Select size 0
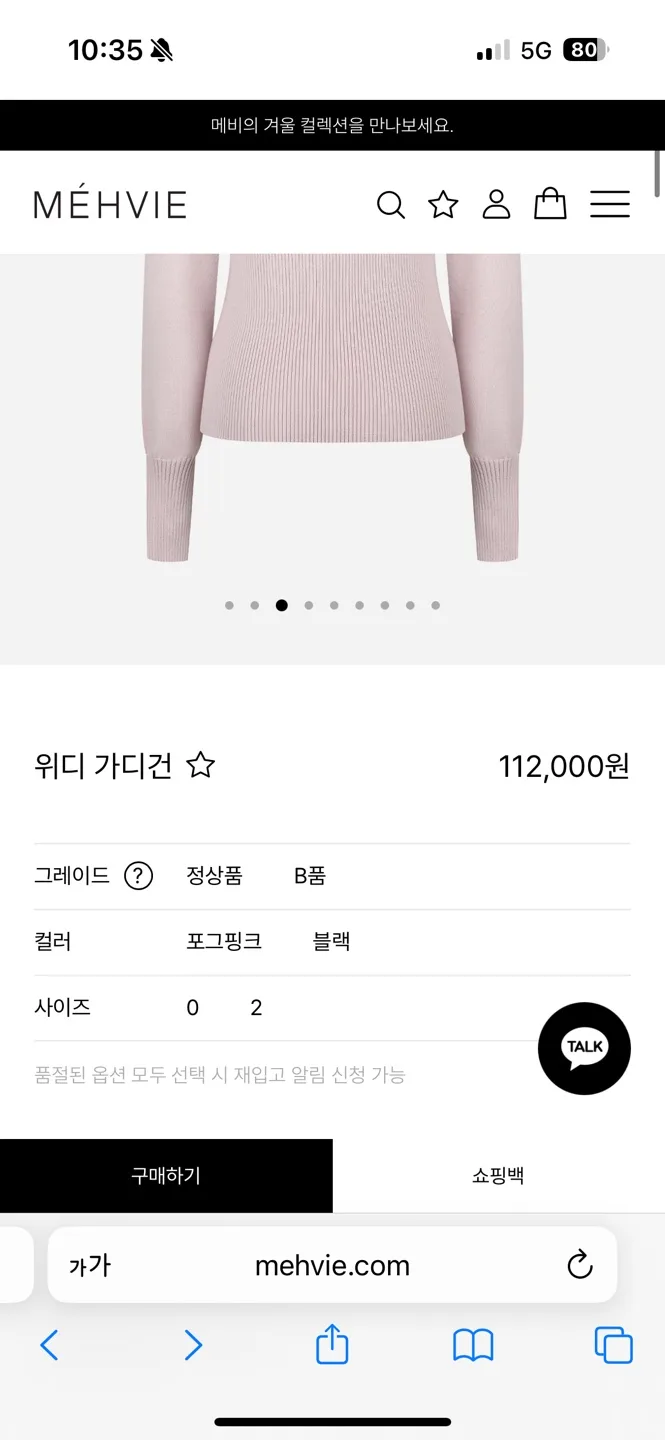Viewport: 665px width, 1440px height. point(193,1008)
